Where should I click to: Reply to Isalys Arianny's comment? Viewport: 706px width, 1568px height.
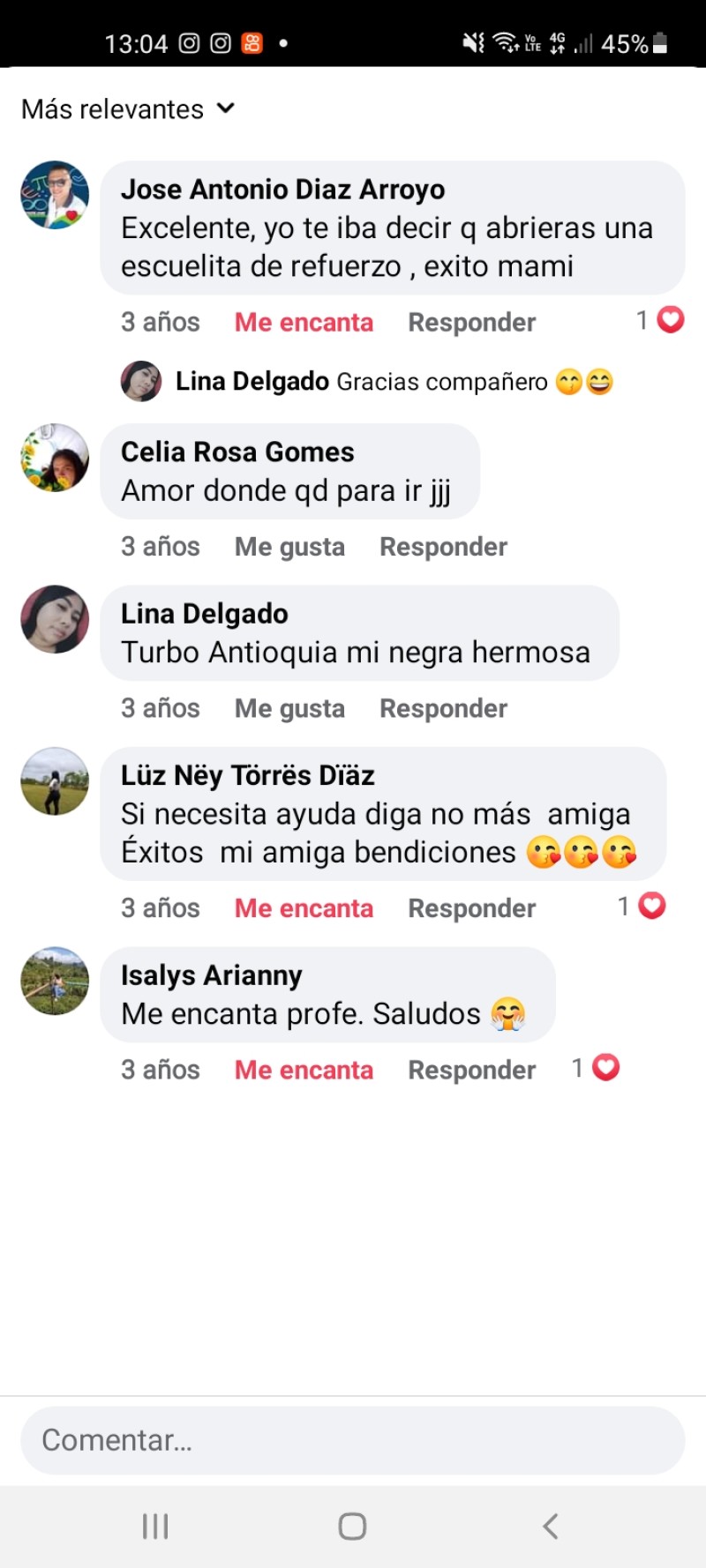[471, 1071]
